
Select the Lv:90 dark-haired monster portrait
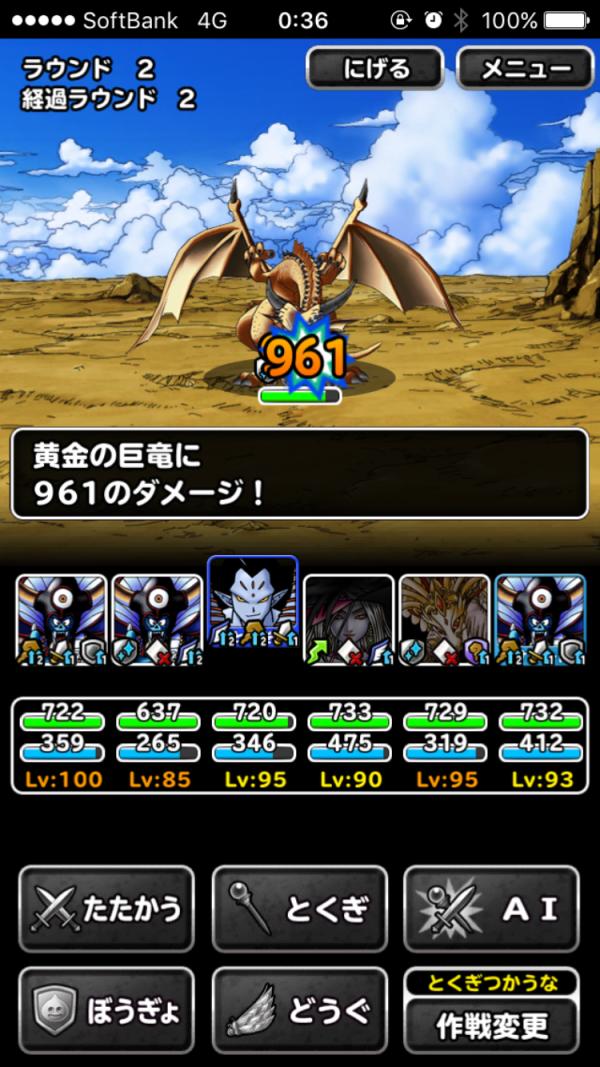click(x=348, y=620)
